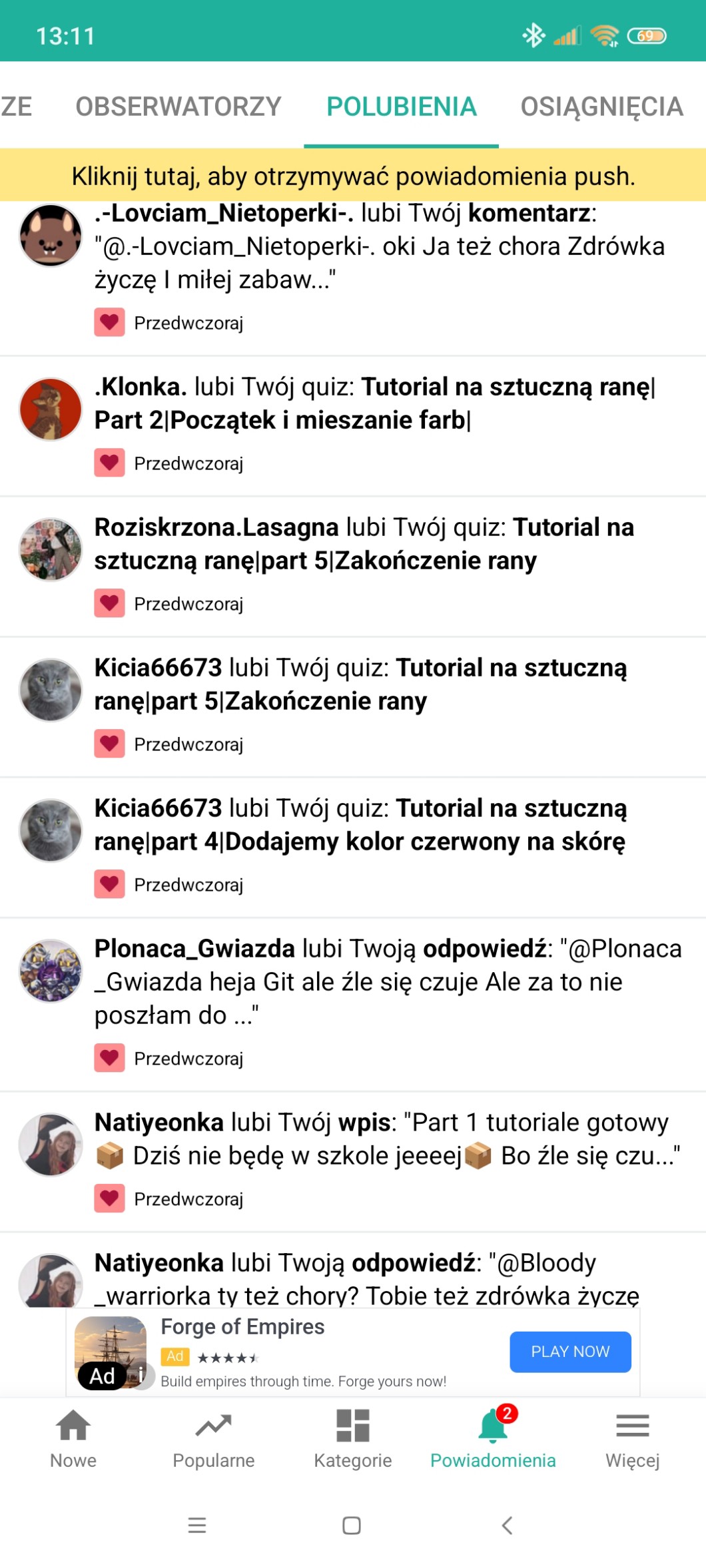Go back using system back button

[x=508, y=1525]
